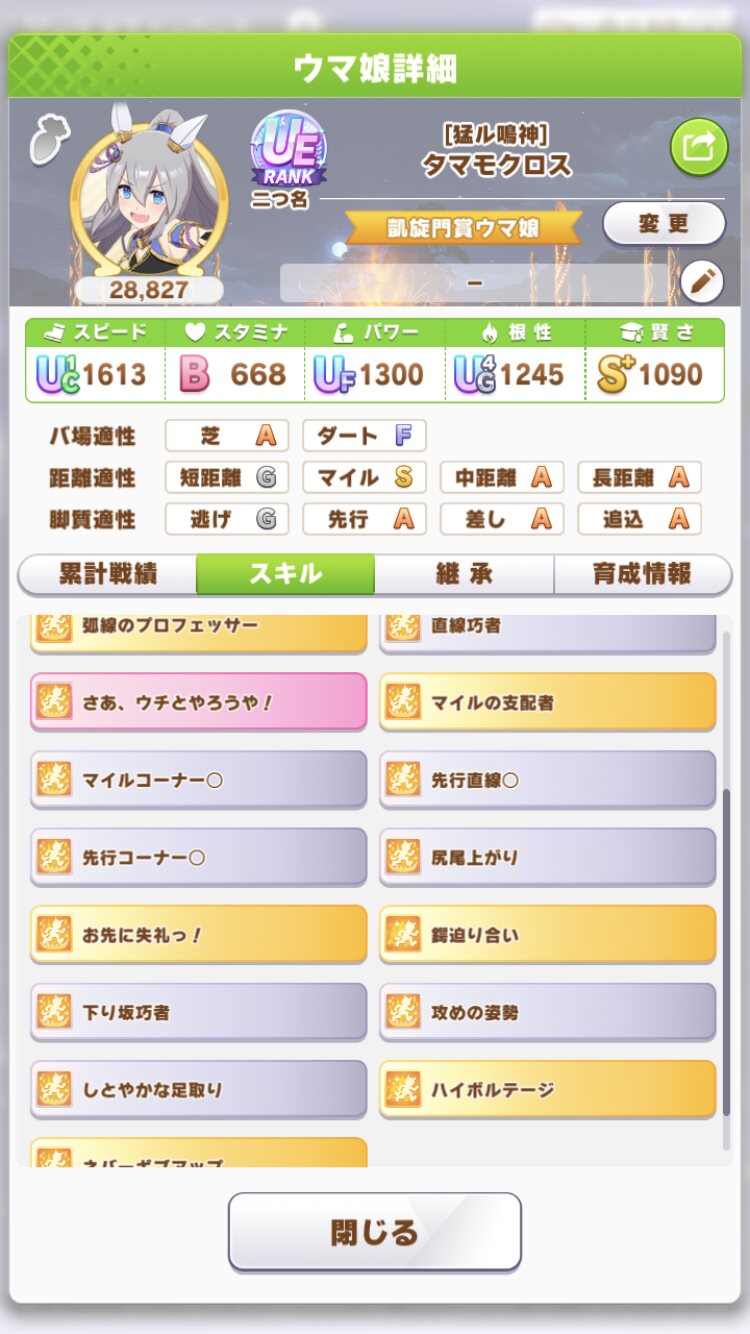Open the ハイボルテージ skill

(548, 1089)
